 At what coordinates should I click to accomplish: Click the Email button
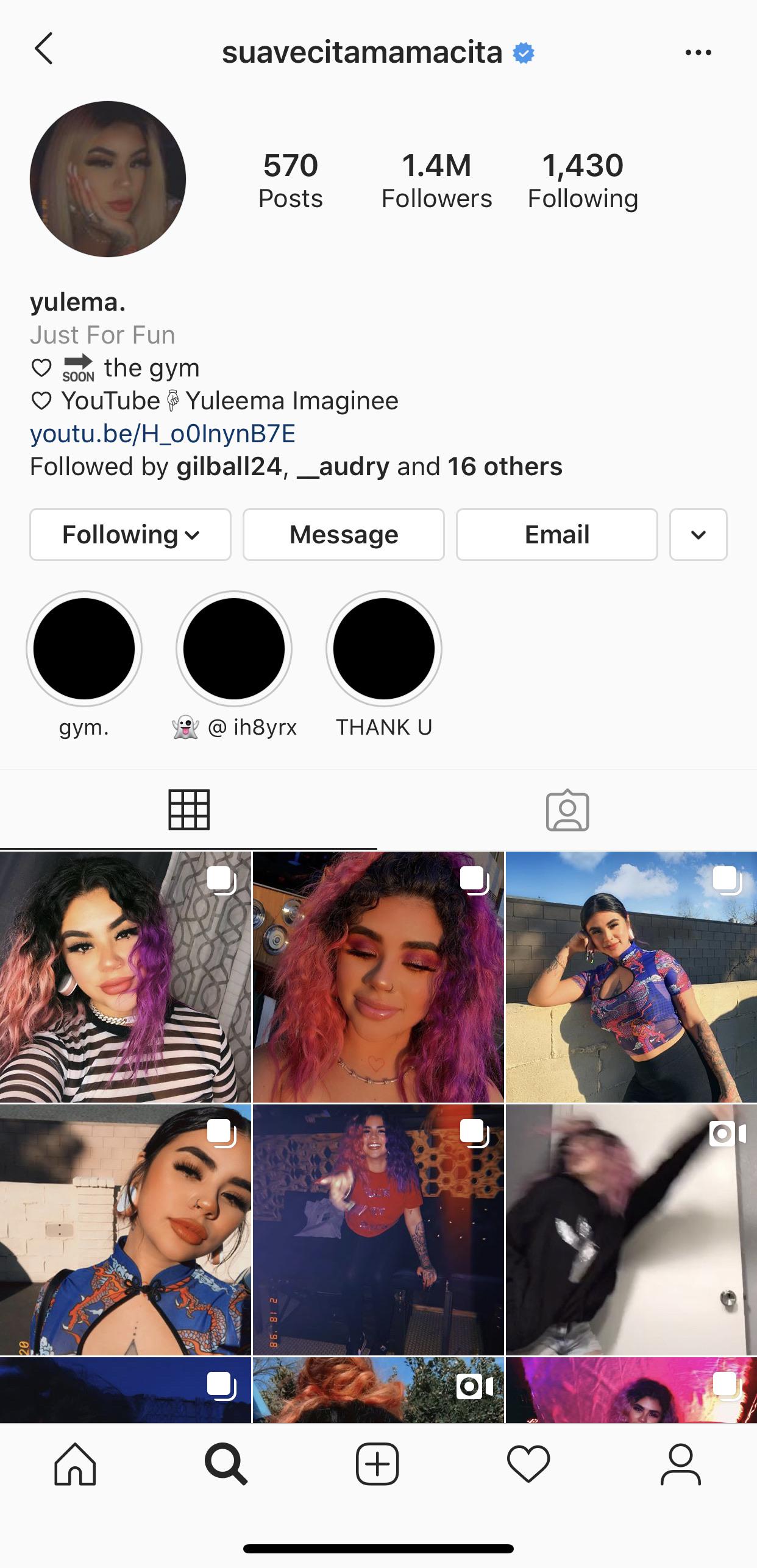click(557, 534)
